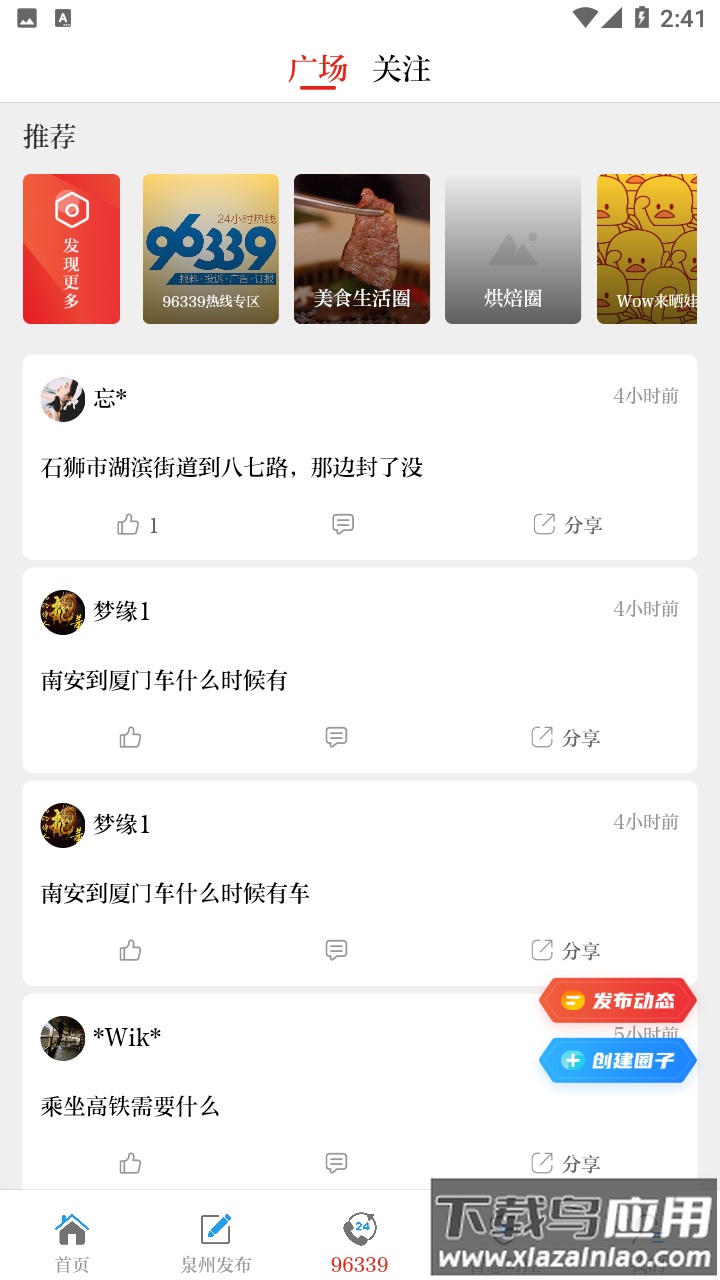The width and height of the screenshot is (720, 1280).
Task: Select the 广场 tab
Action: (x=318, y=70)
